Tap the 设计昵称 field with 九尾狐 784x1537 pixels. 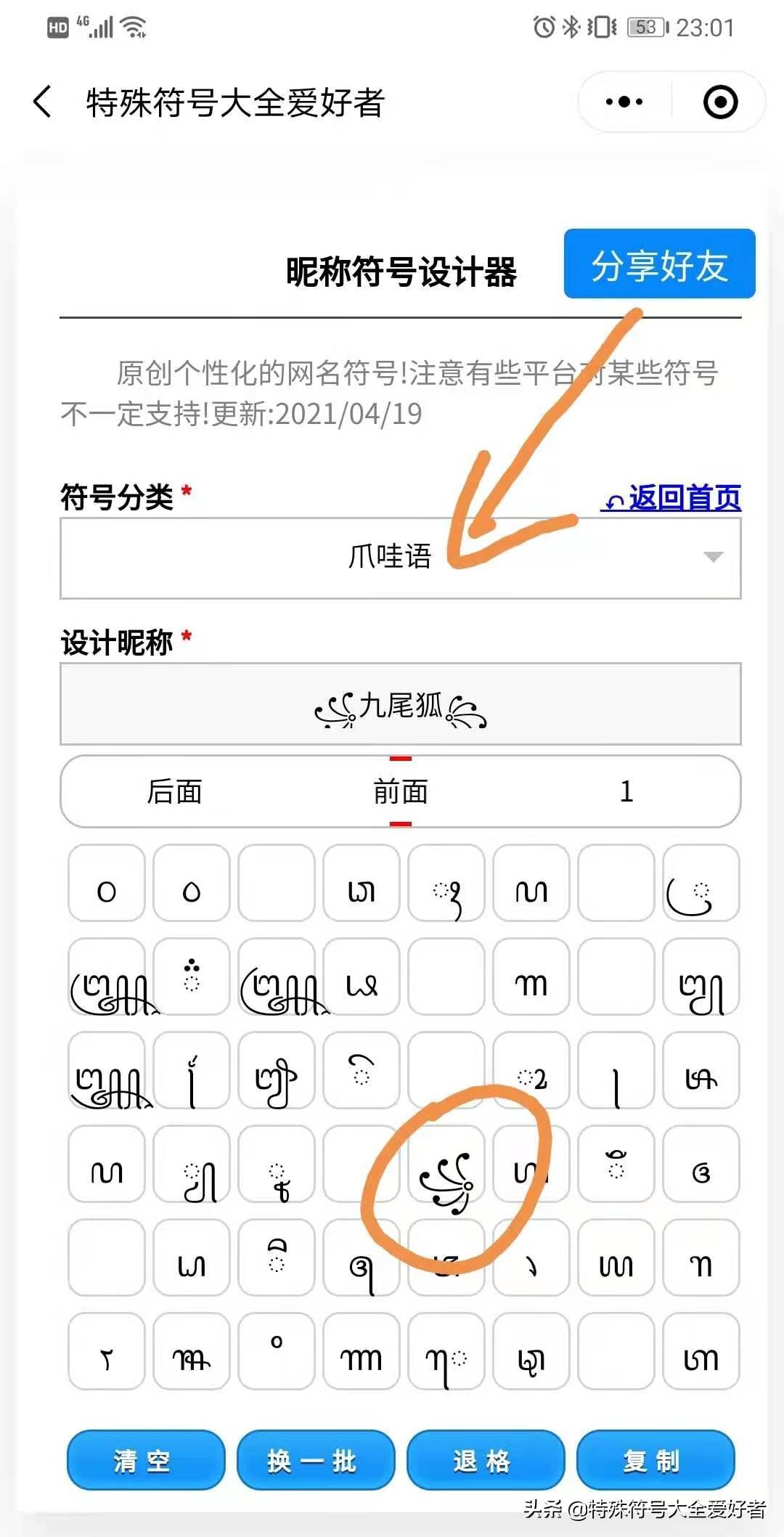point(400,704)
